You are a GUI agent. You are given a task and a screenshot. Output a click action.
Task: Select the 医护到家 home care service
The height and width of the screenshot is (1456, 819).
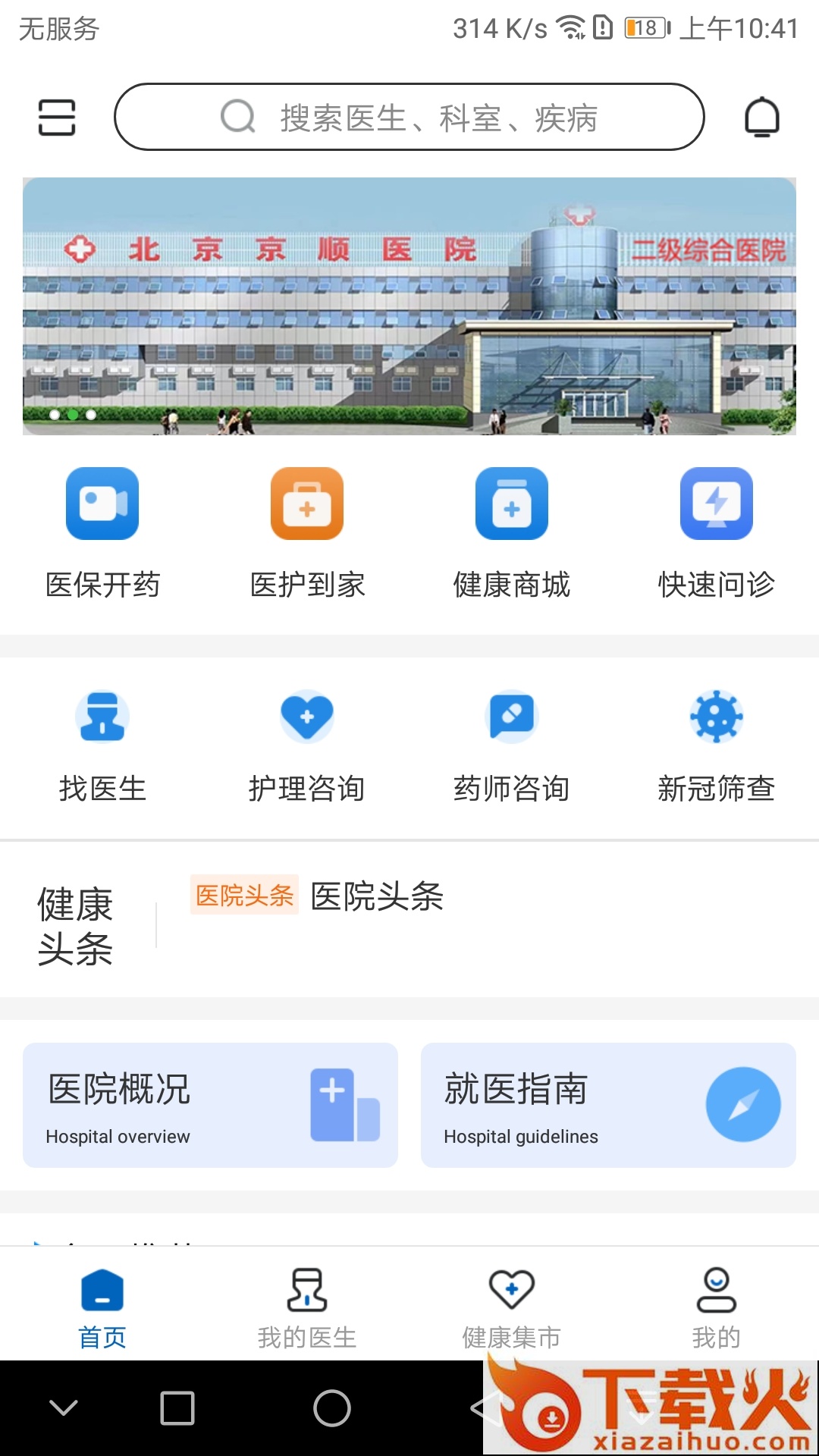point(307,532)
